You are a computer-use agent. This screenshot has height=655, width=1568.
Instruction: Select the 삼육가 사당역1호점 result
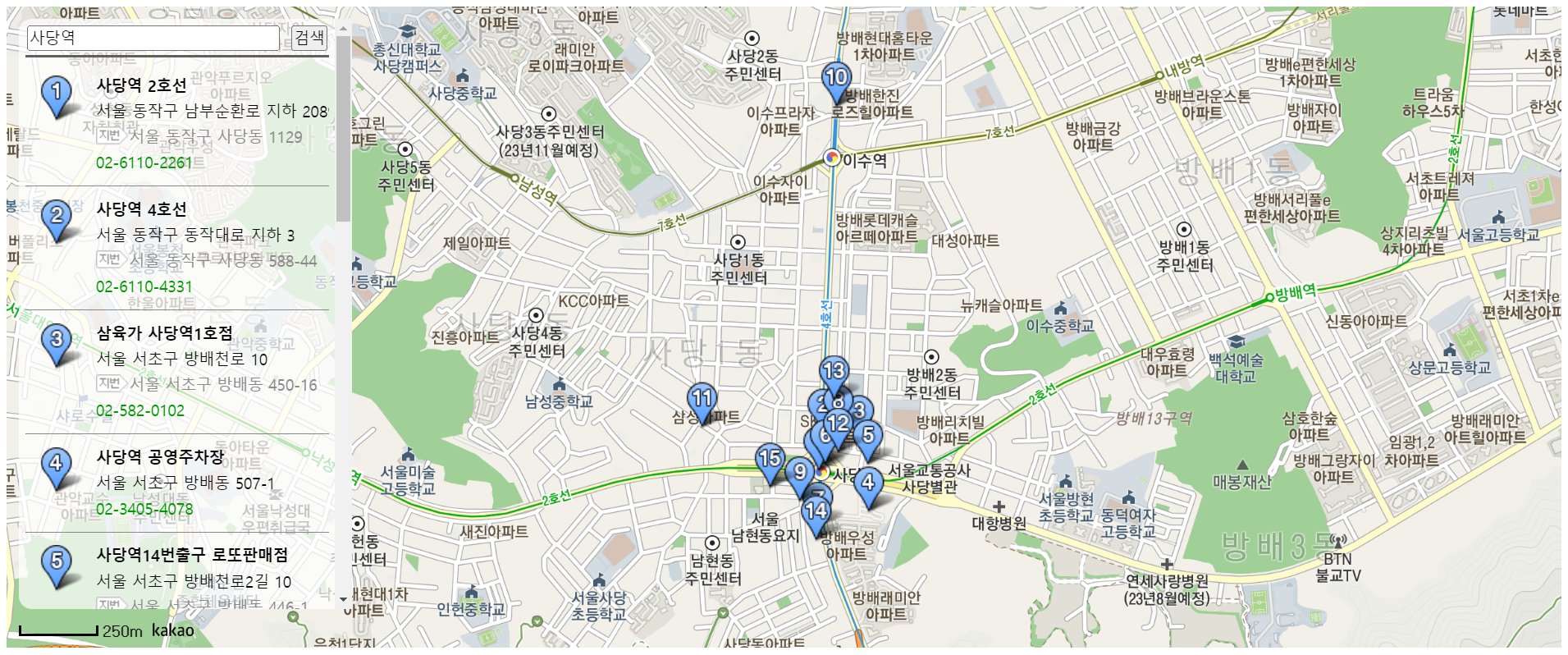coord(164,333)
